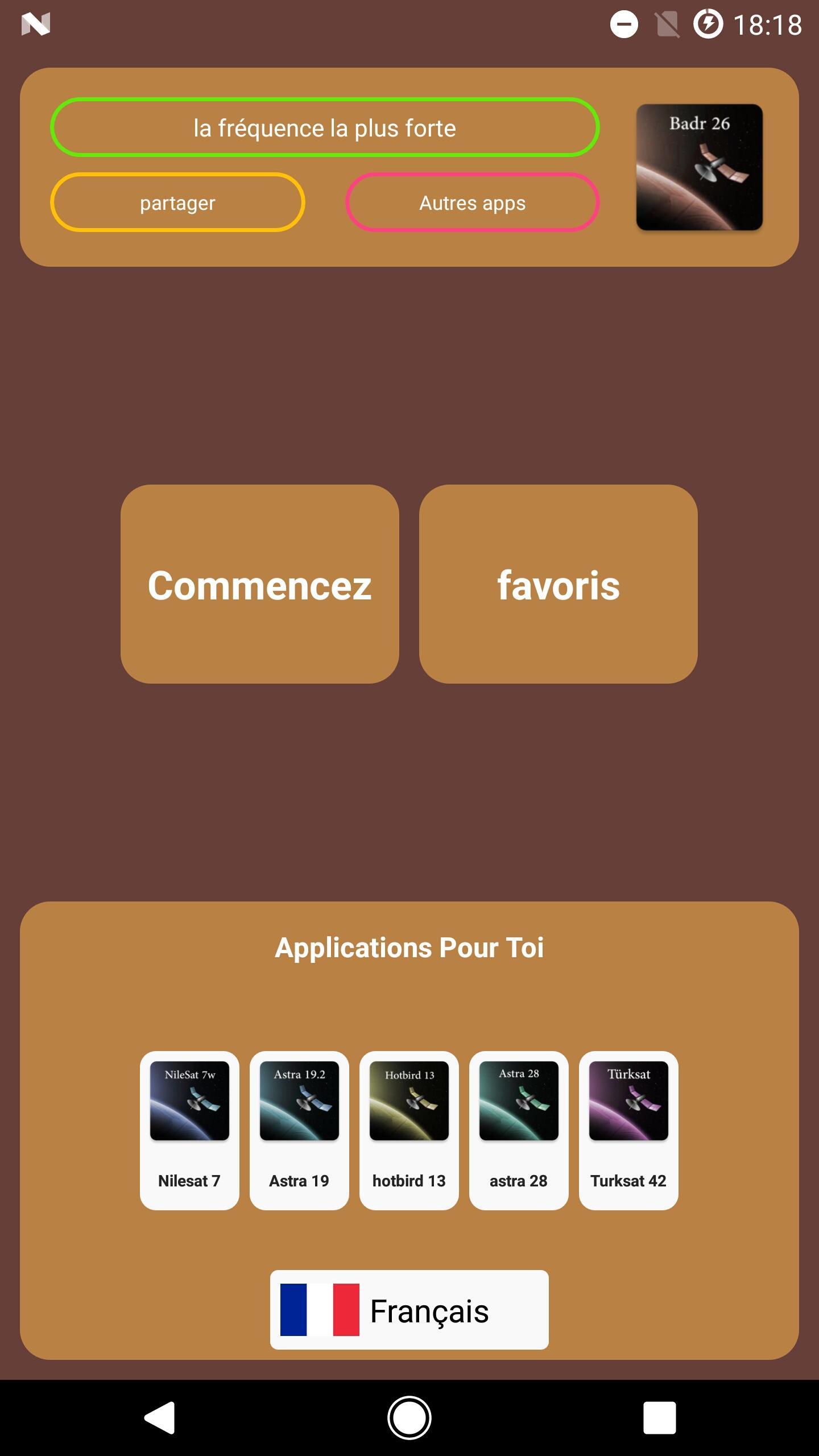This screenshot has width=819, height=1456.
Task: Open Autres apps
Action: pyautogui.click(x=472, y=202)
